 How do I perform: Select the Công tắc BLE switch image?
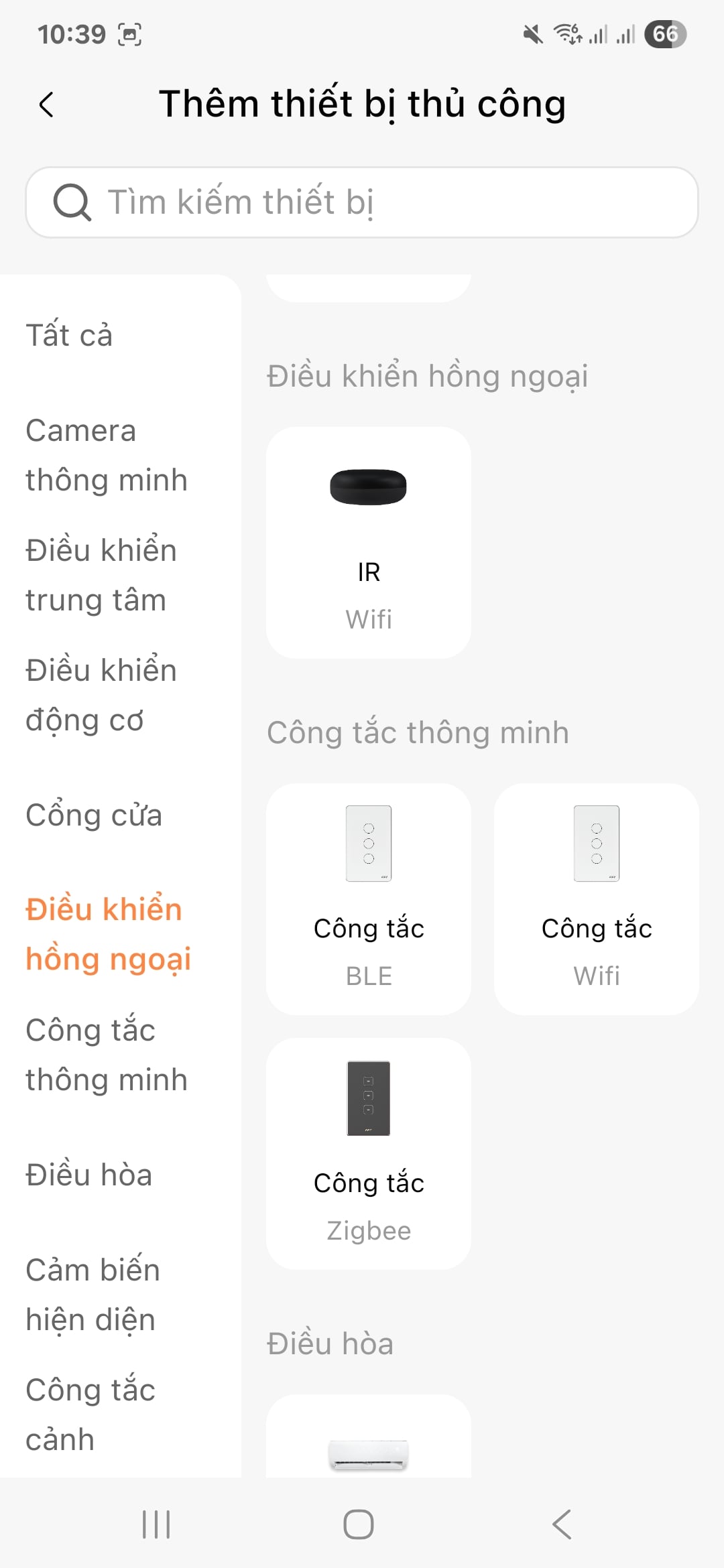(x=368, y=844)
